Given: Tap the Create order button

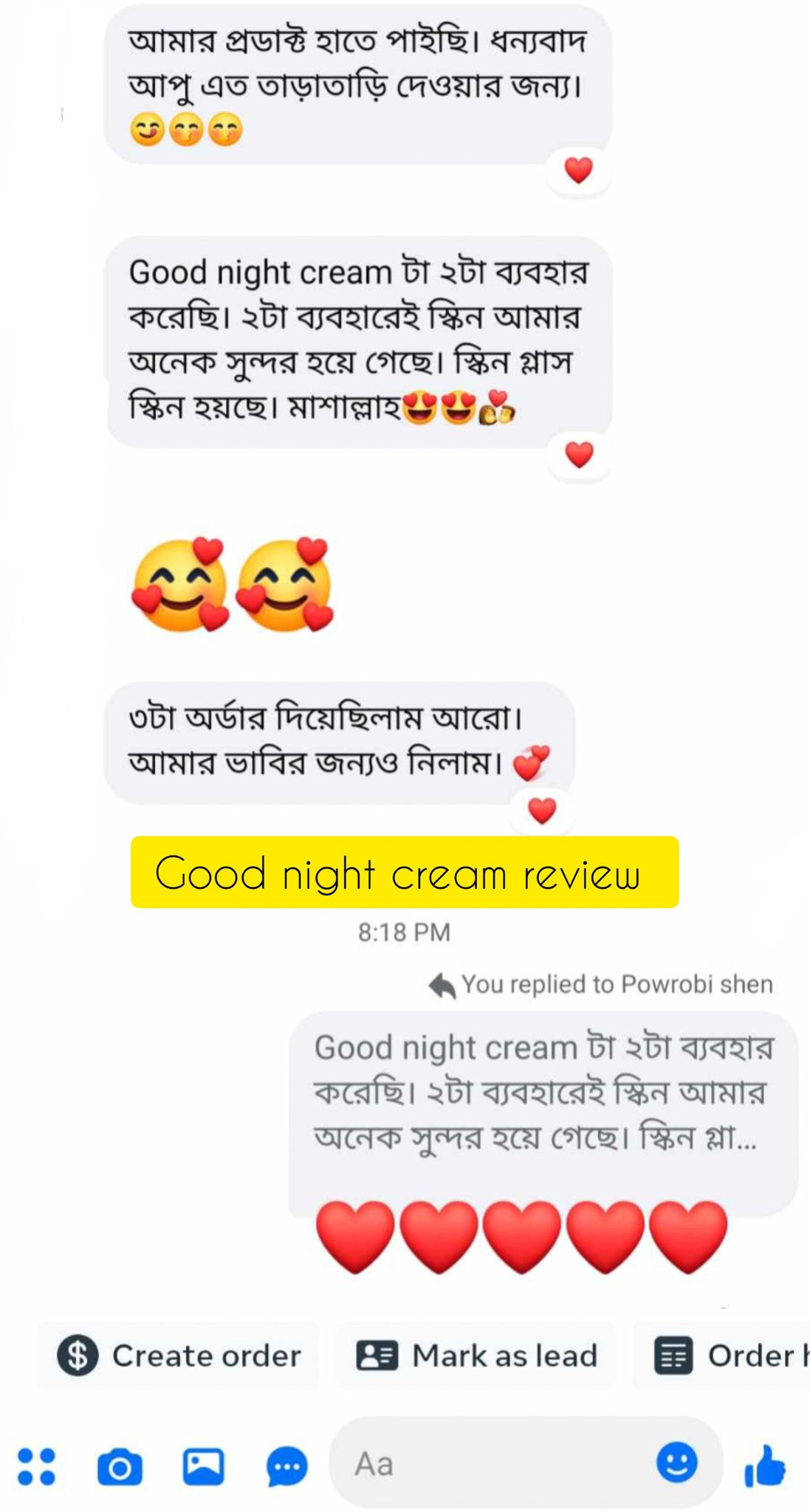Looking at the screenshot, I should click(x=179, y=1355).
